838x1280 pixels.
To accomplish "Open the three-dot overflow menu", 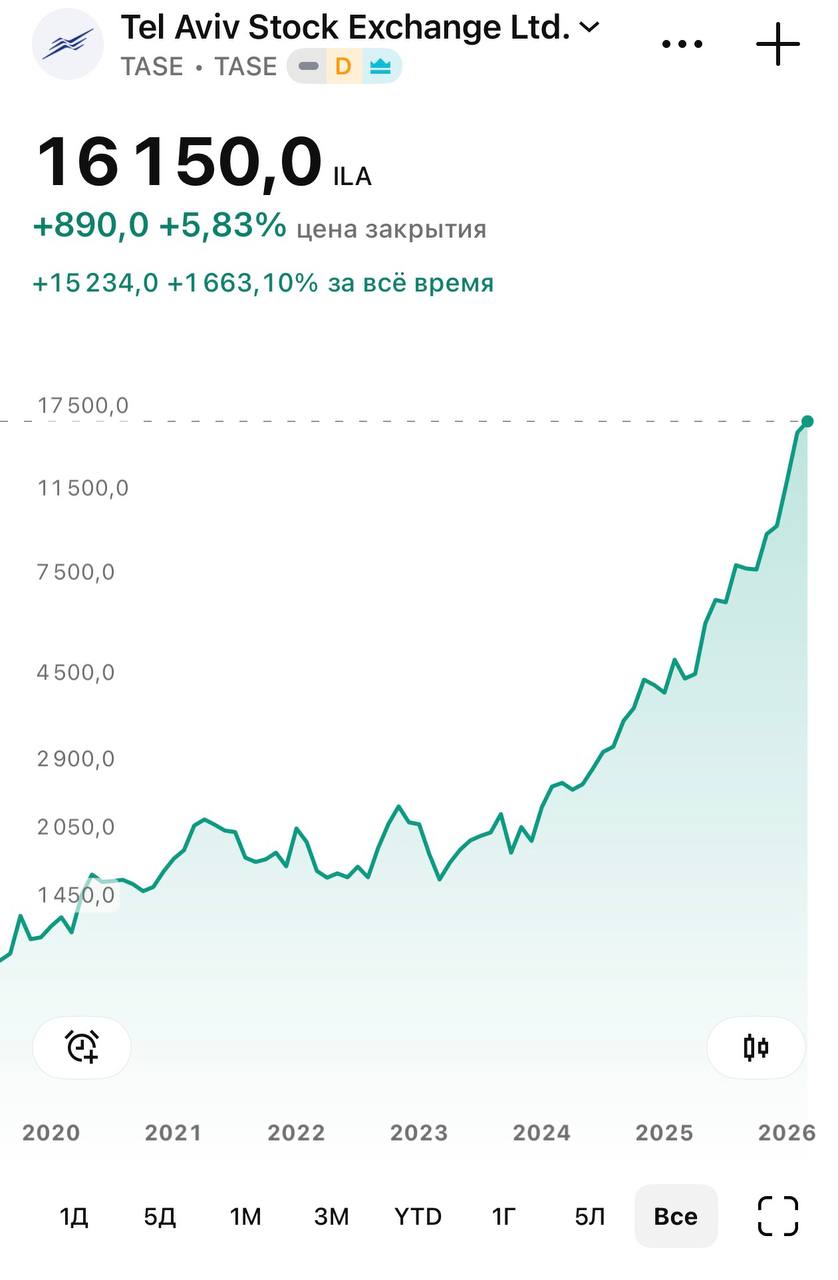I will pyautogui.click(x=683, y=44).
